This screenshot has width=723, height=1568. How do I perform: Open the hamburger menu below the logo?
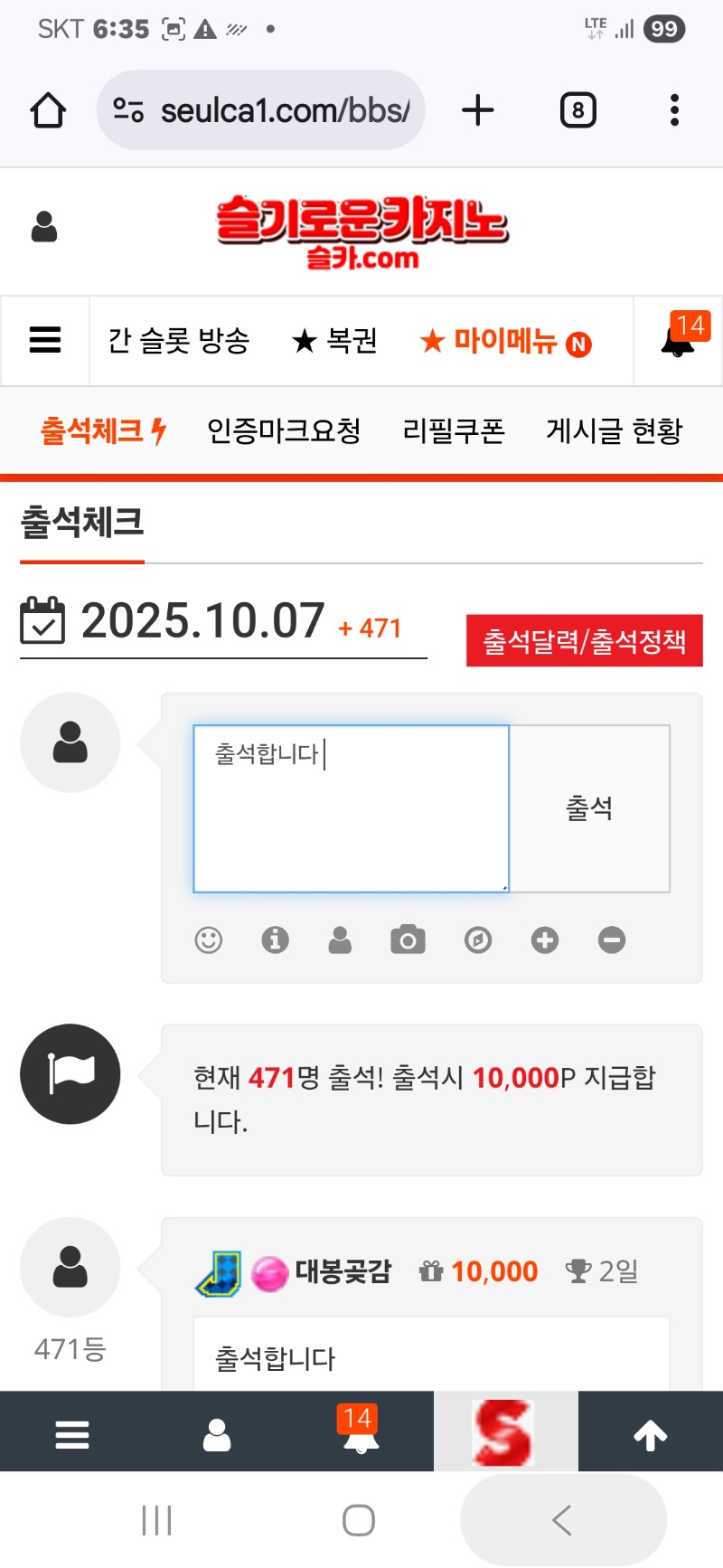45,341
